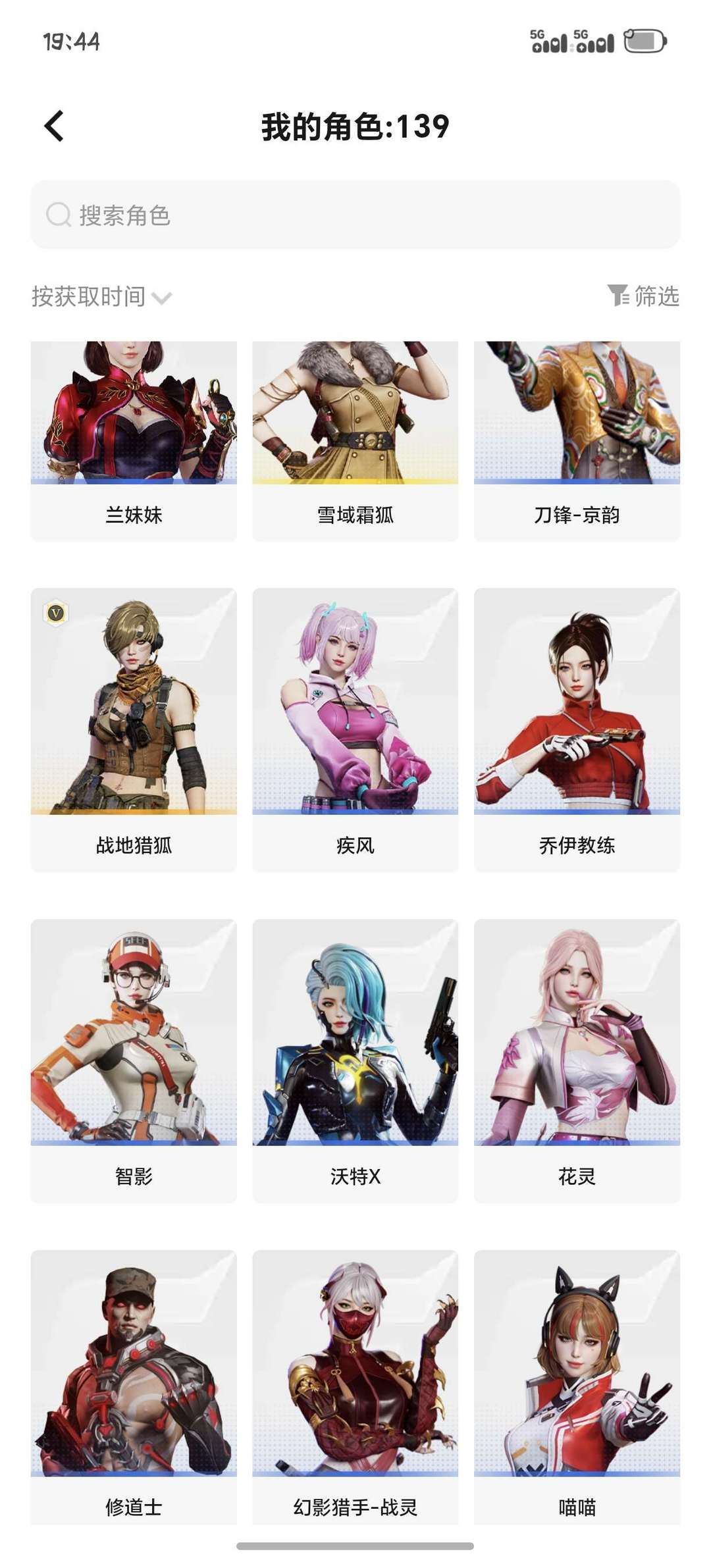The height and width of the screenshot is (1568, 711).
Task: Select the 喵喵 character card
Action: pyautogui.click(x=577, y=1388)
